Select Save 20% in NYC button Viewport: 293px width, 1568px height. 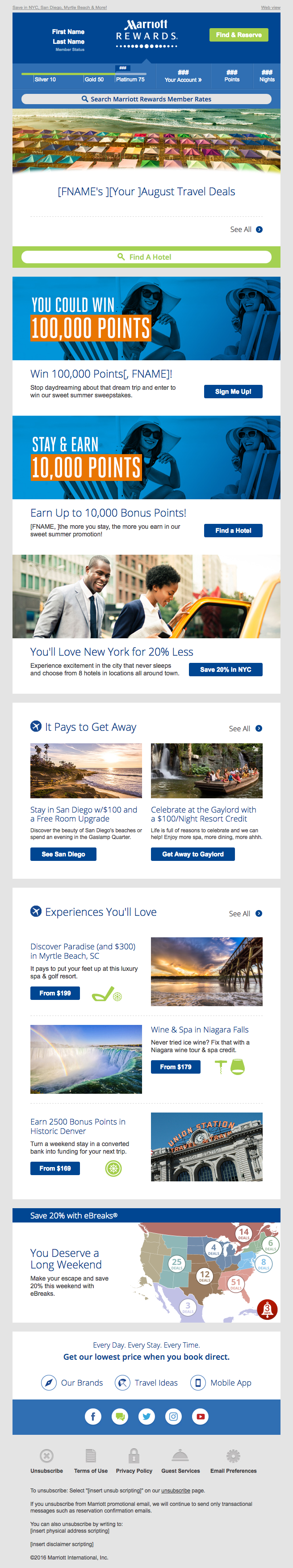point(226,670)
